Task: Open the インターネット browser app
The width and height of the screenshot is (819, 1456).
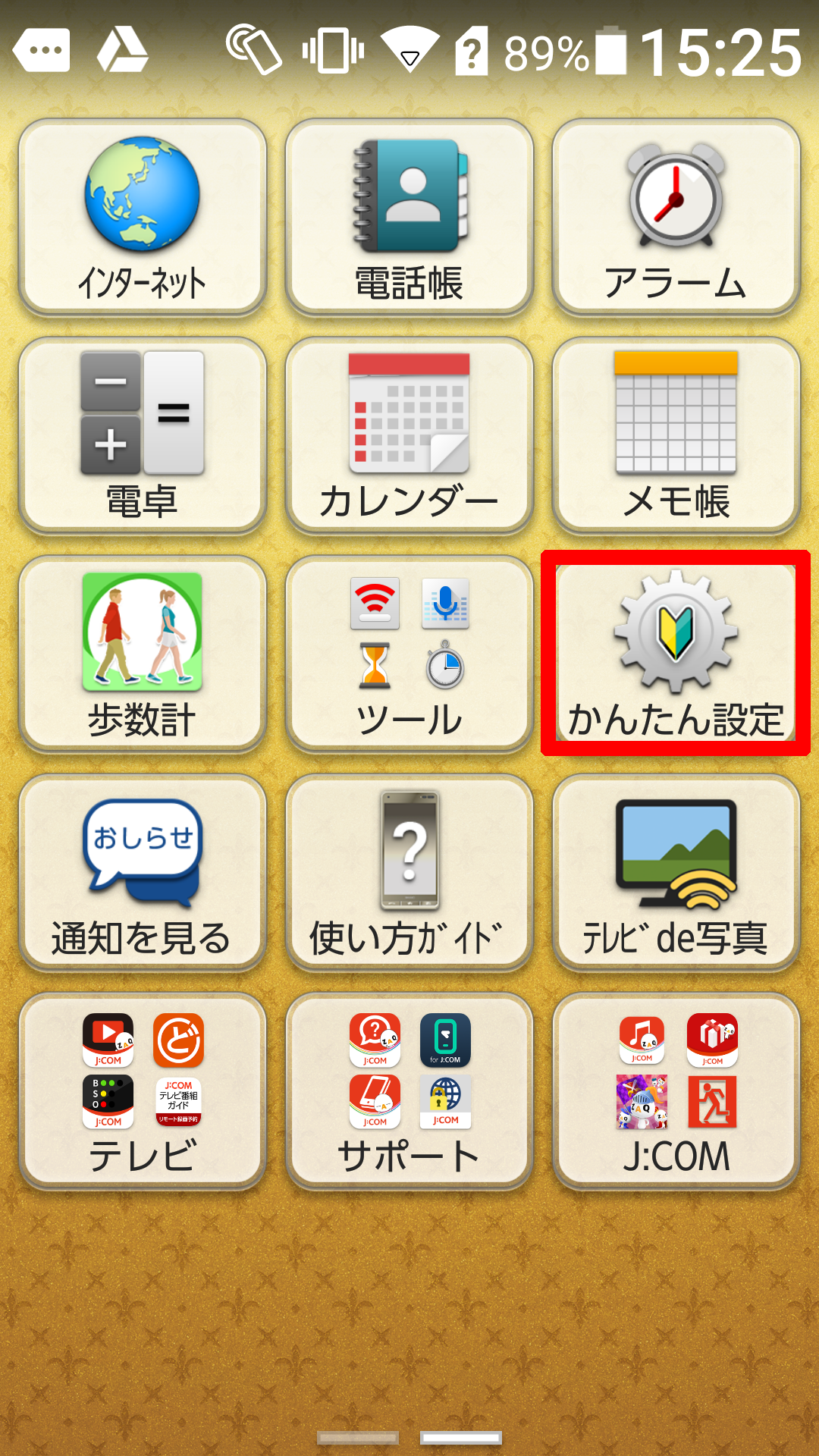Action: (x=142, y=216)
